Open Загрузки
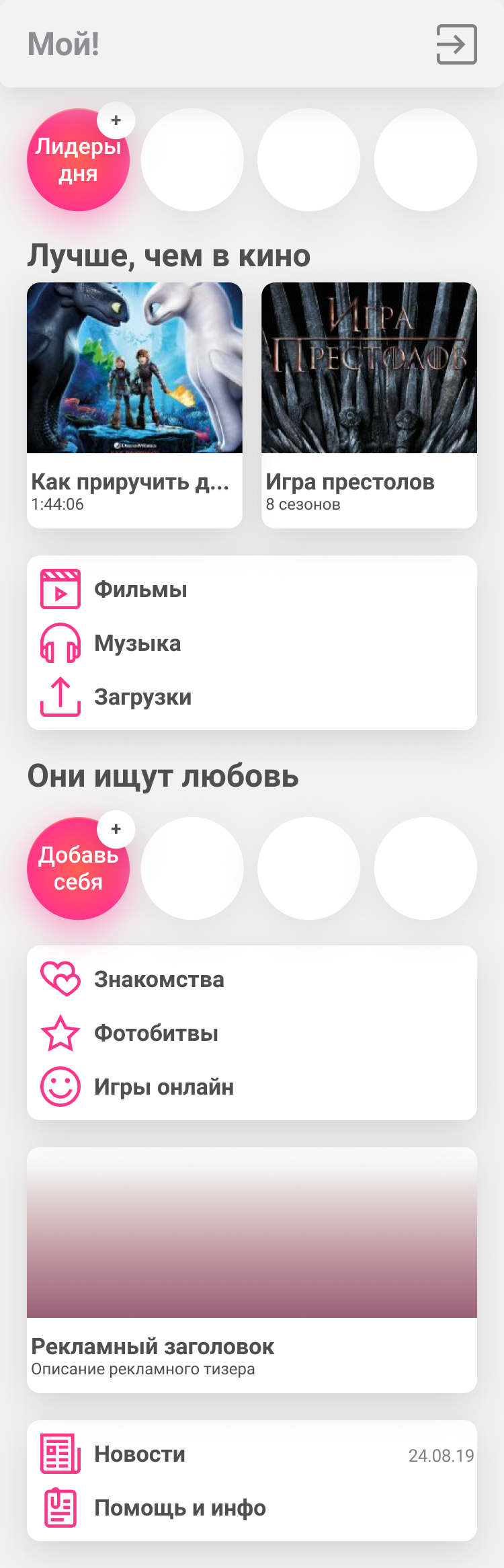The image size is (504, 1568). pos(142,697)
